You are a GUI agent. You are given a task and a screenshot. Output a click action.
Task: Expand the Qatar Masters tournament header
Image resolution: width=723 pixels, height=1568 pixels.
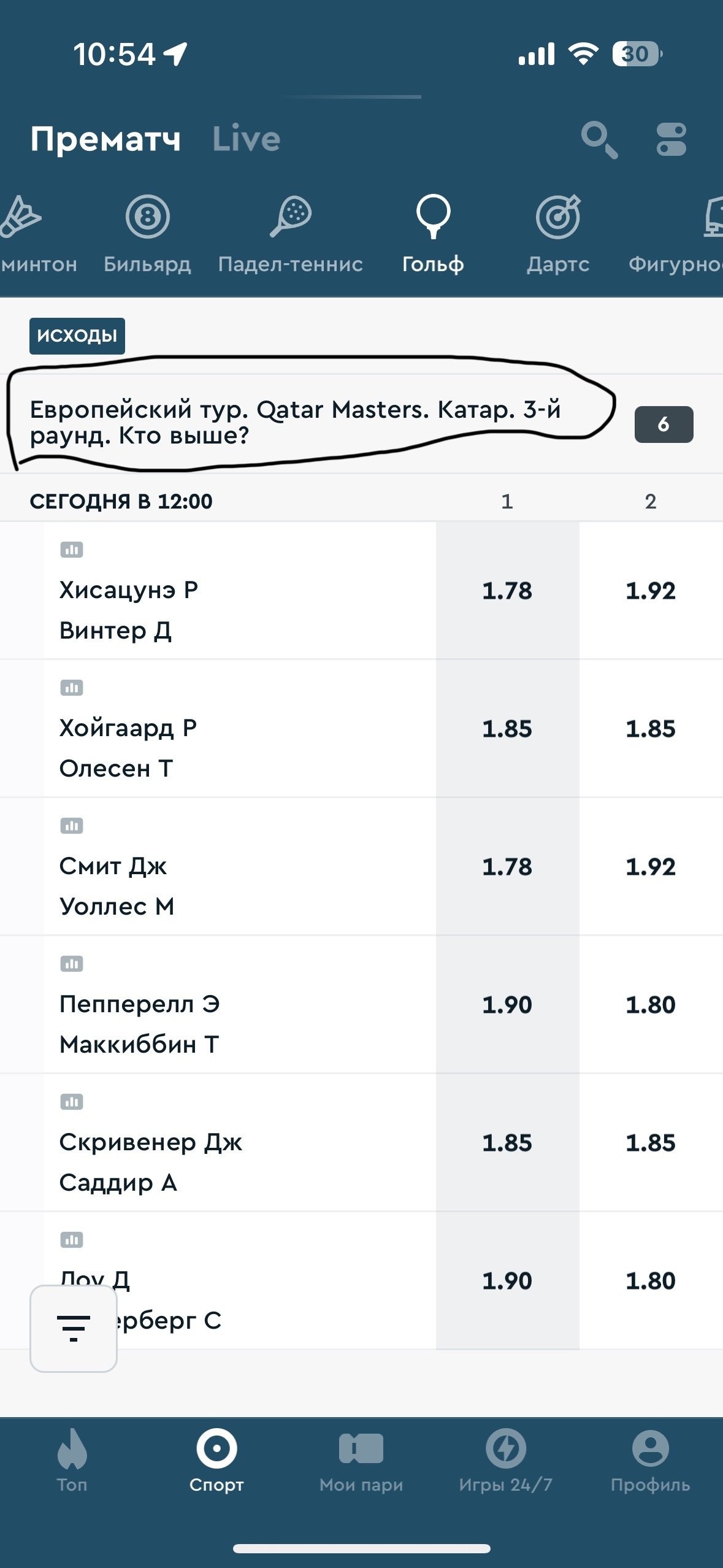point(307,423)
